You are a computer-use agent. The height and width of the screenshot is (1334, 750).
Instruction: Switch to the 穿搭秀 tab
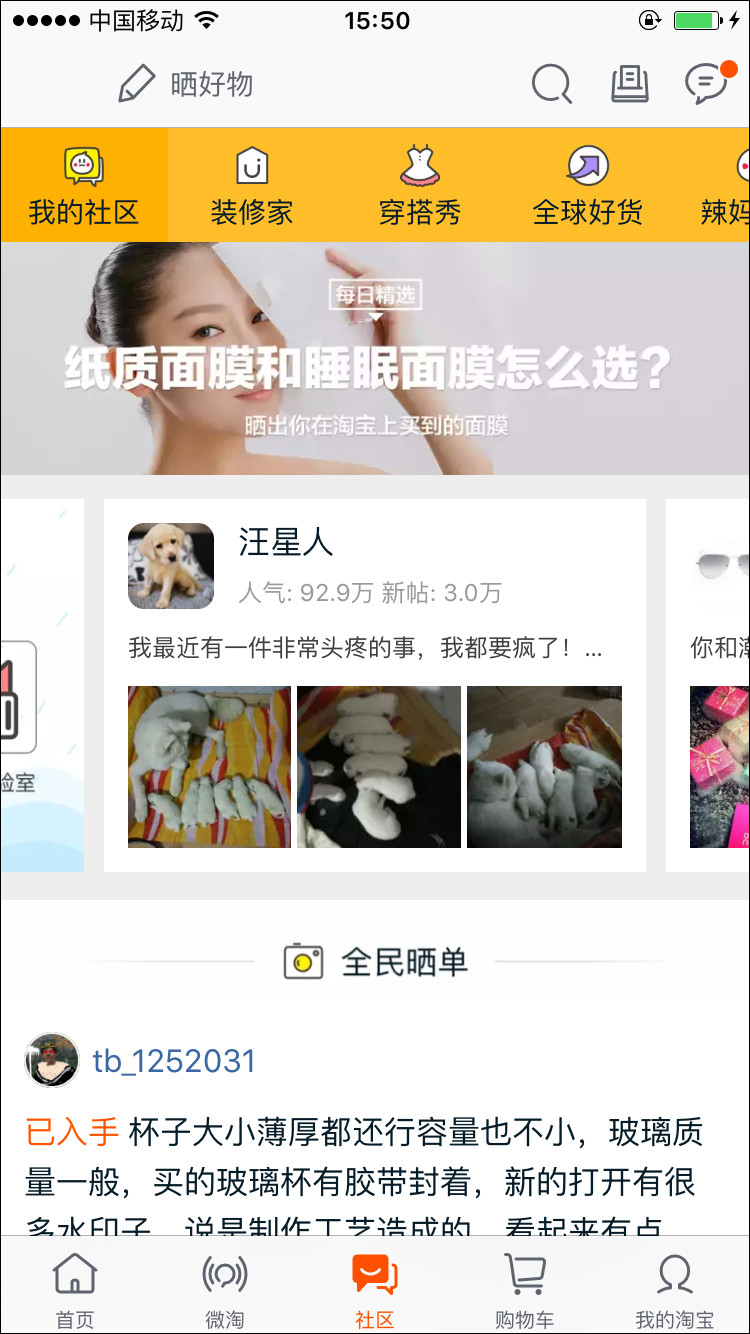coord(420,186)
